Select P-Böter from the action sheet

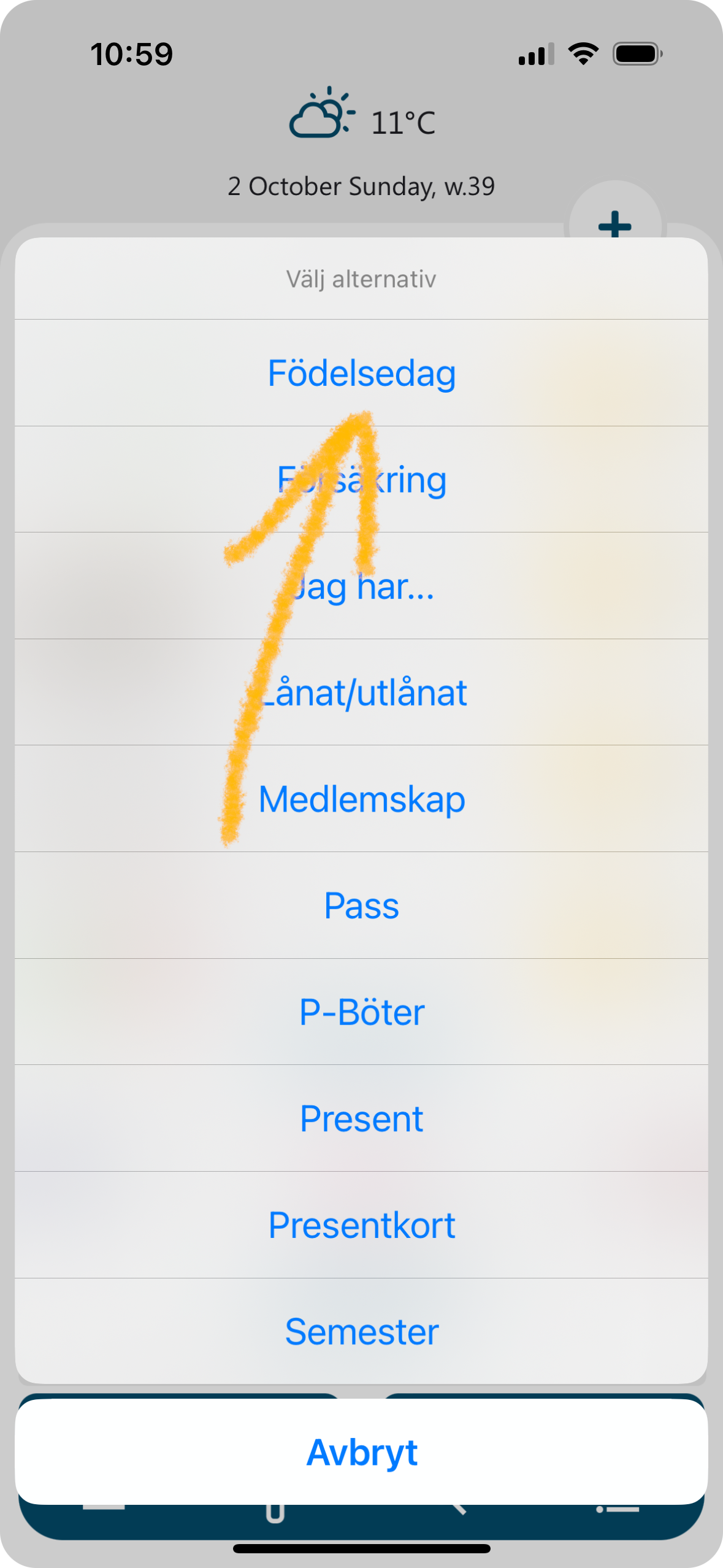point(361,1012)
